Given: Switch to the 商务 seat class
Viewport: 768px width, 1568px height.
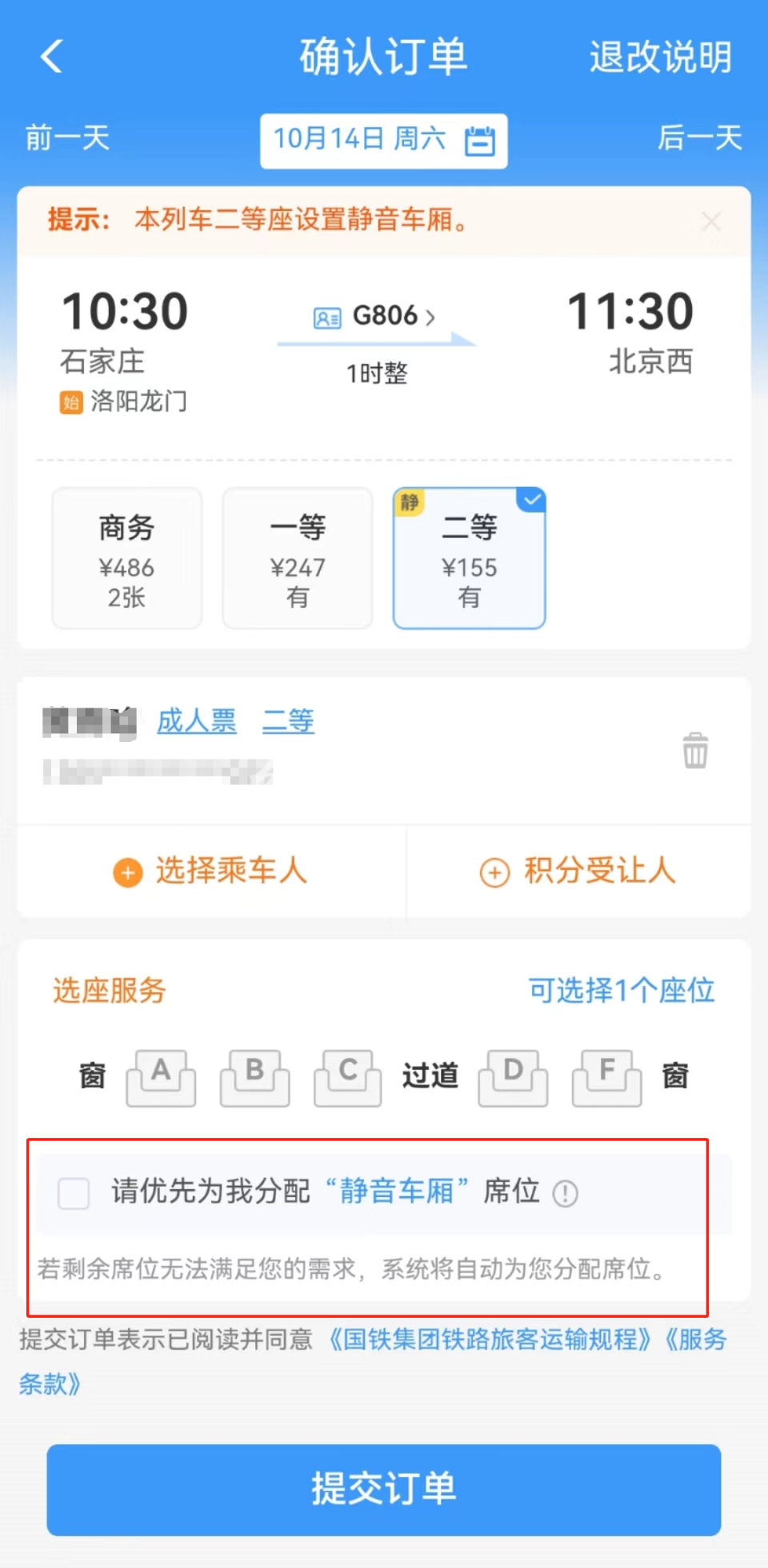Looking at the screenshot, I should pyautogui.click(x=126, y=558).
